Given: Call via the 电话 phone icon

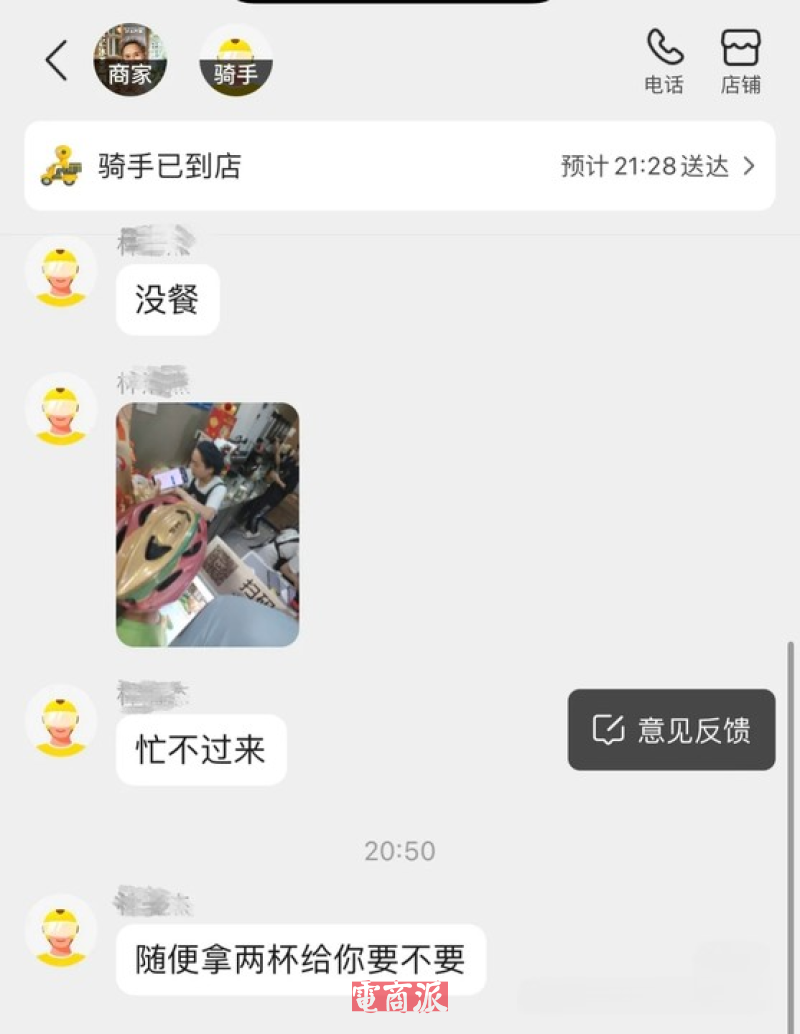Looking at the screenshot, I should point(664,60).
